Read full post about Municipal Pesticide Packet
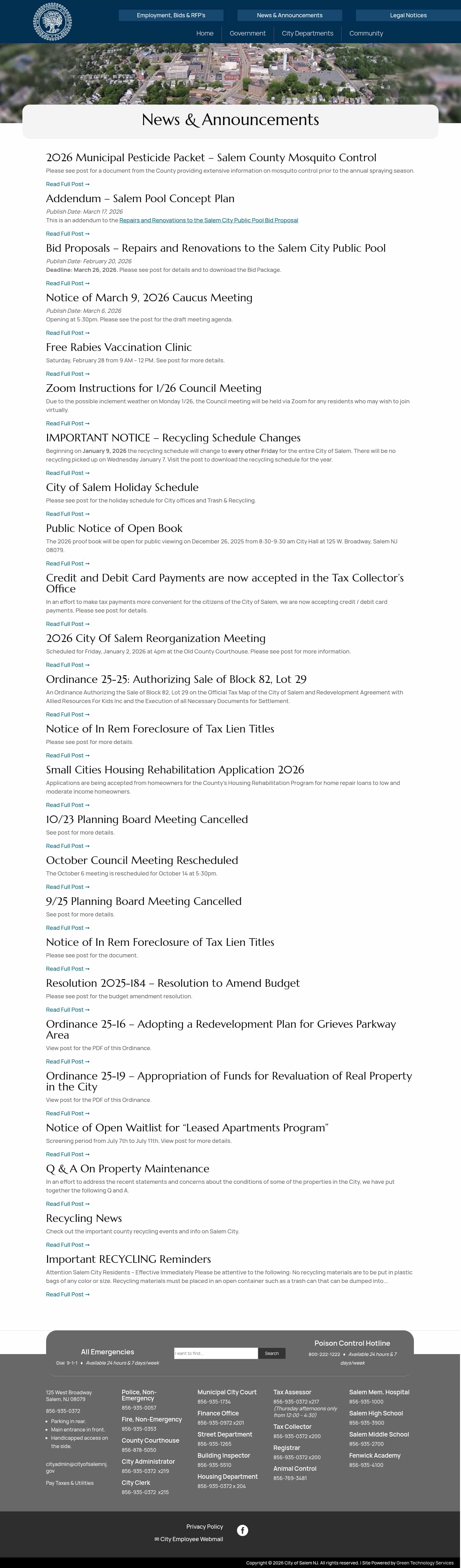 (68, 185)
